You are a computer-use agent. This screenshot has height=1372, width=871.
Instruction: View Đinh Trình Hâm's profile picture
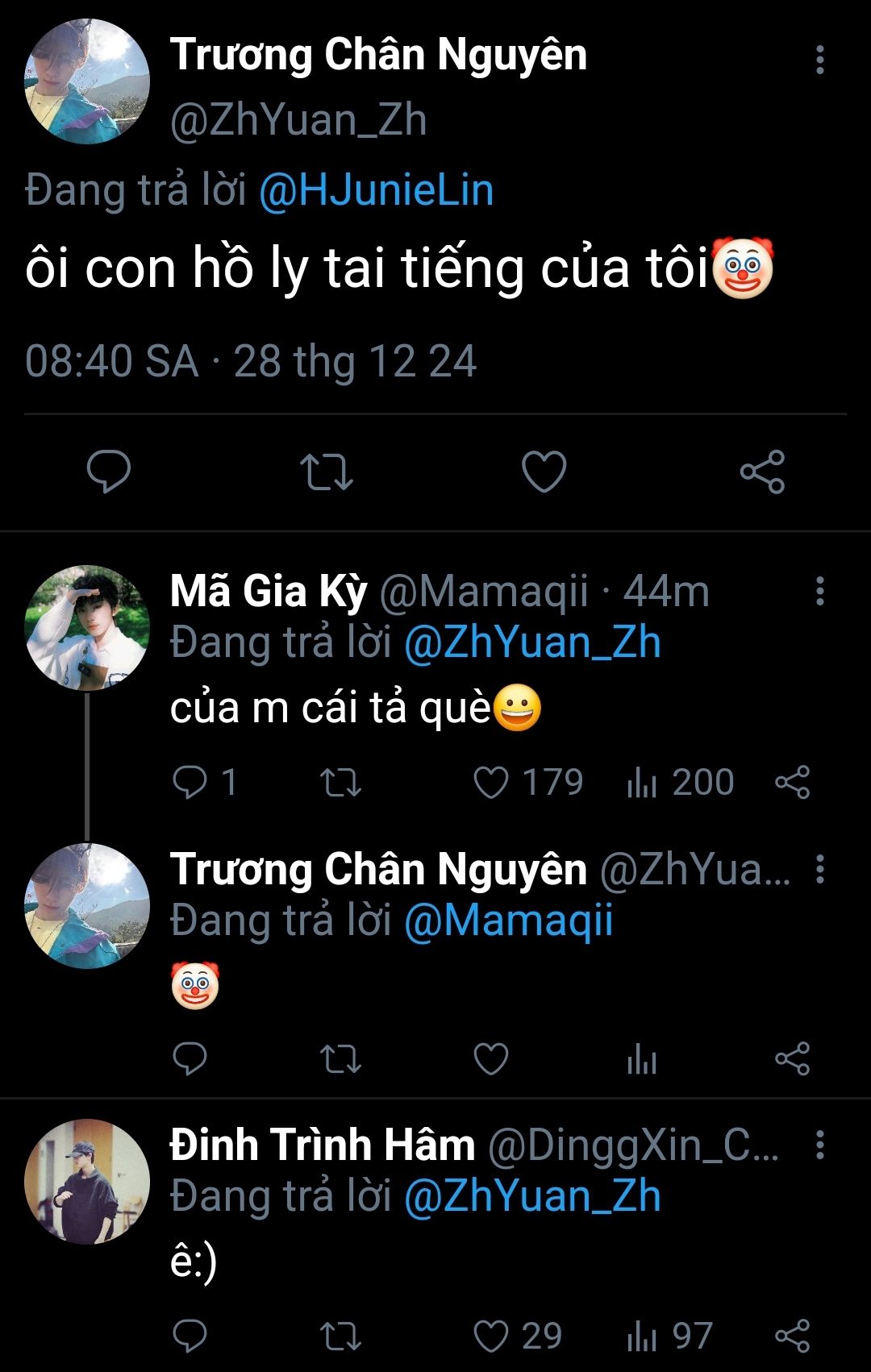click(x=87, y=1182)
